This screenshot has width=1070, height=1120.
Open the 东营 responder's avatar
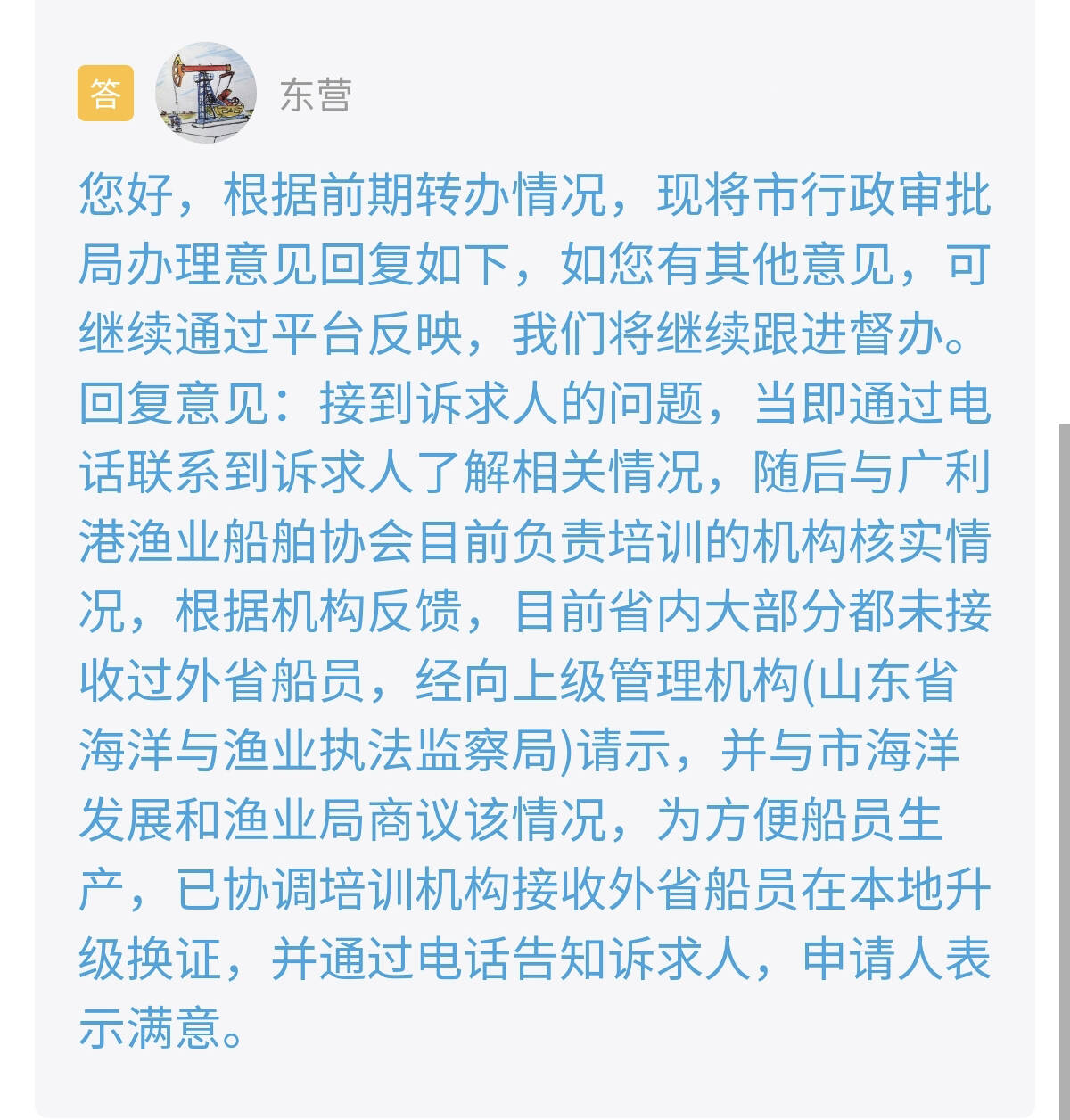[x=206, y=93]
